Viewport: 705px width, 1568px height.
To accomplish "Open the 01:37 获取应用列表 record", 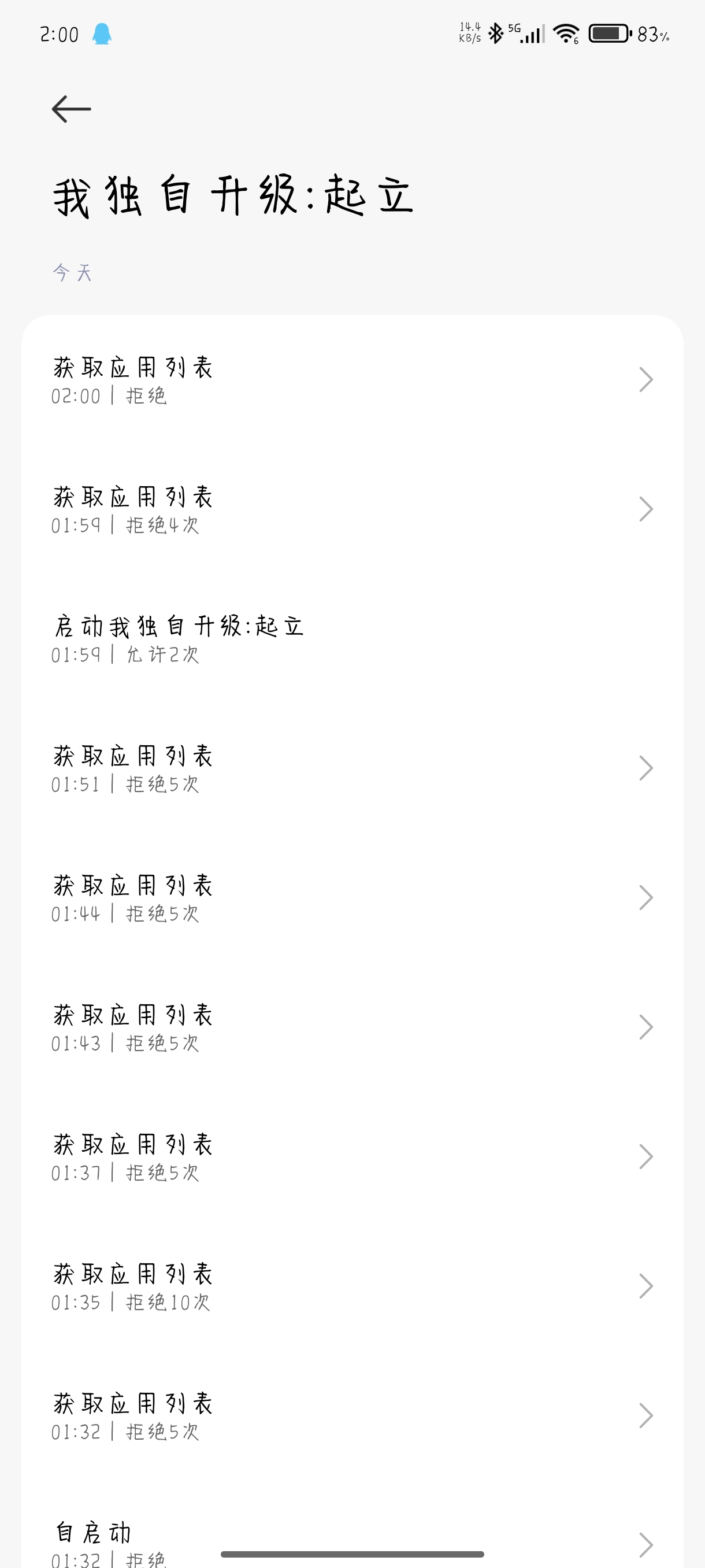I will coord(352,1157).
